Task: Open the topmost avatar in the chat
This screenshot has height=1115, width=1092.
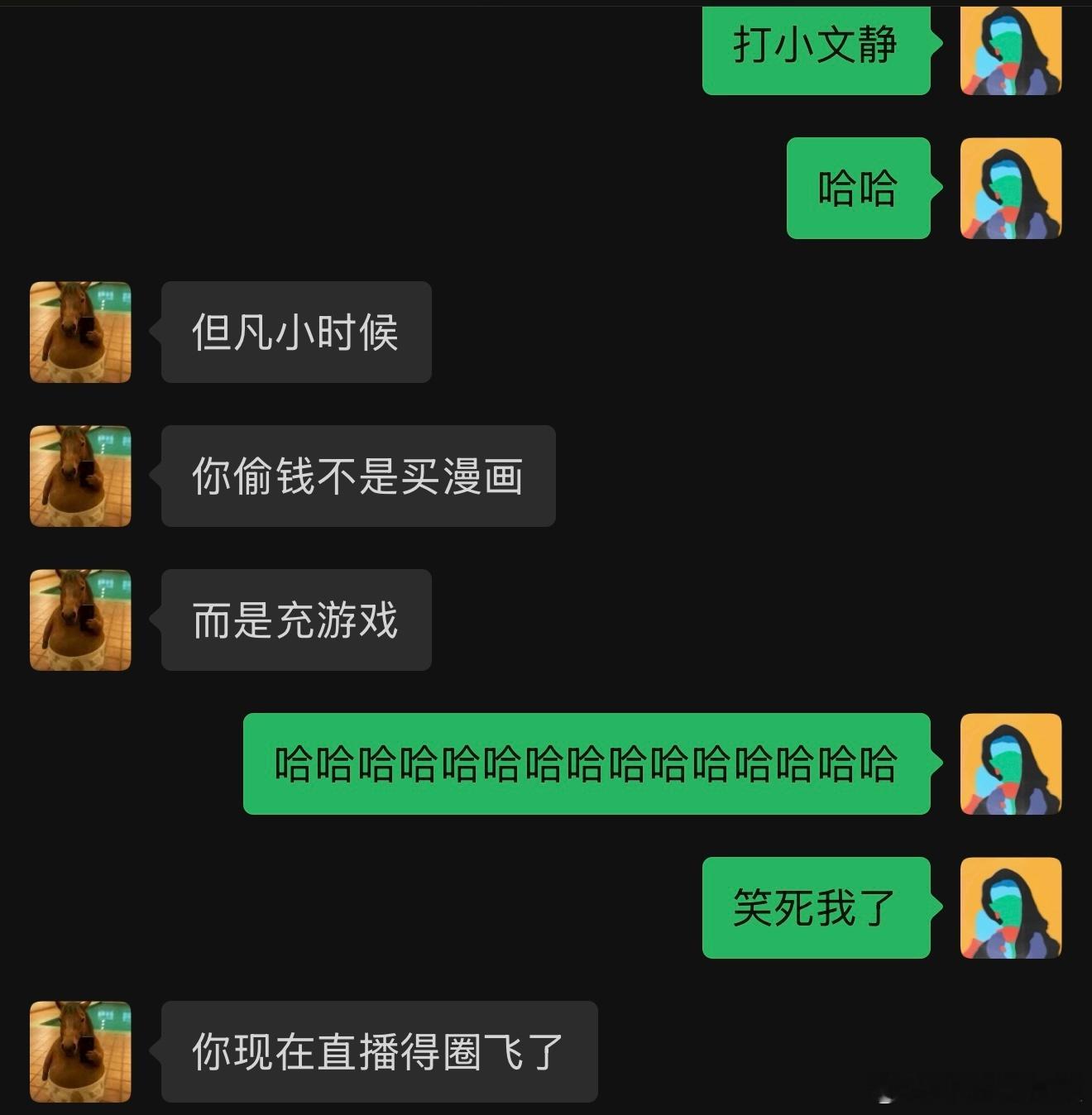Action: [1010, 51]
